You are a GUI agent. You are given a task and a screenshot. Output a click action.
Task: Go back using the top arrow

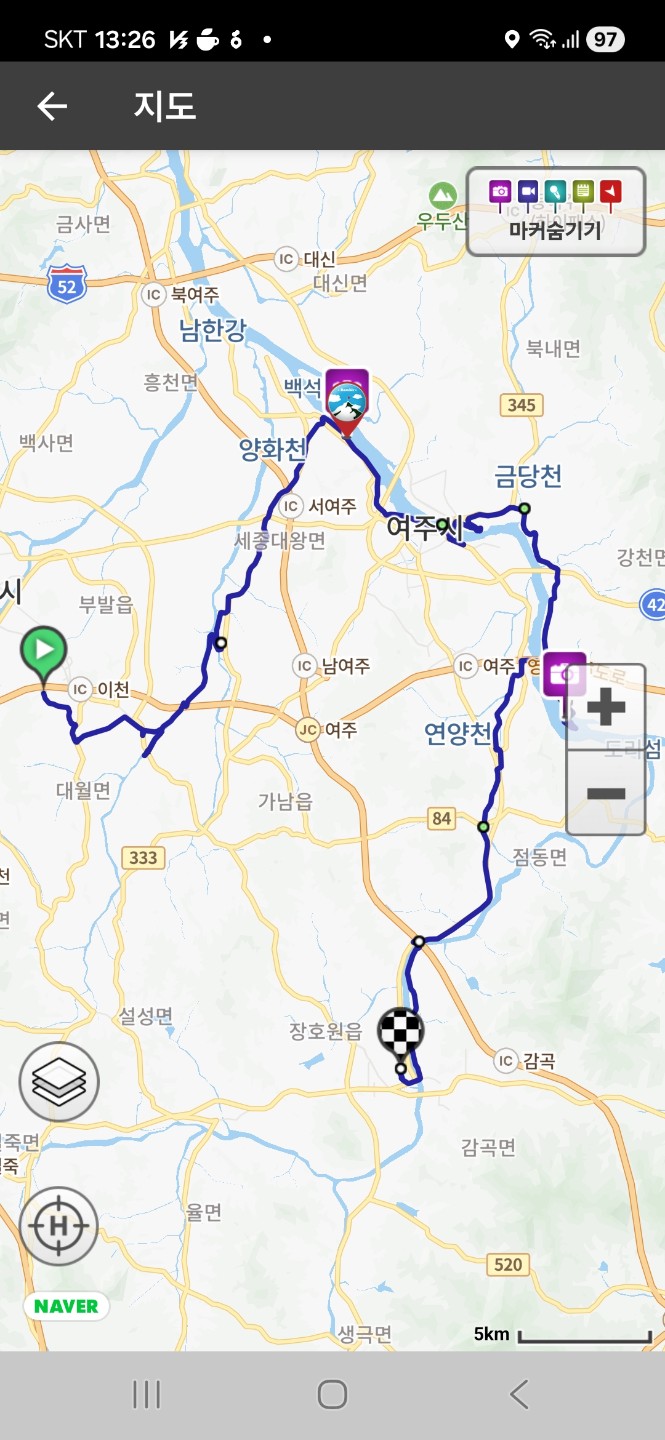point(52,107)
